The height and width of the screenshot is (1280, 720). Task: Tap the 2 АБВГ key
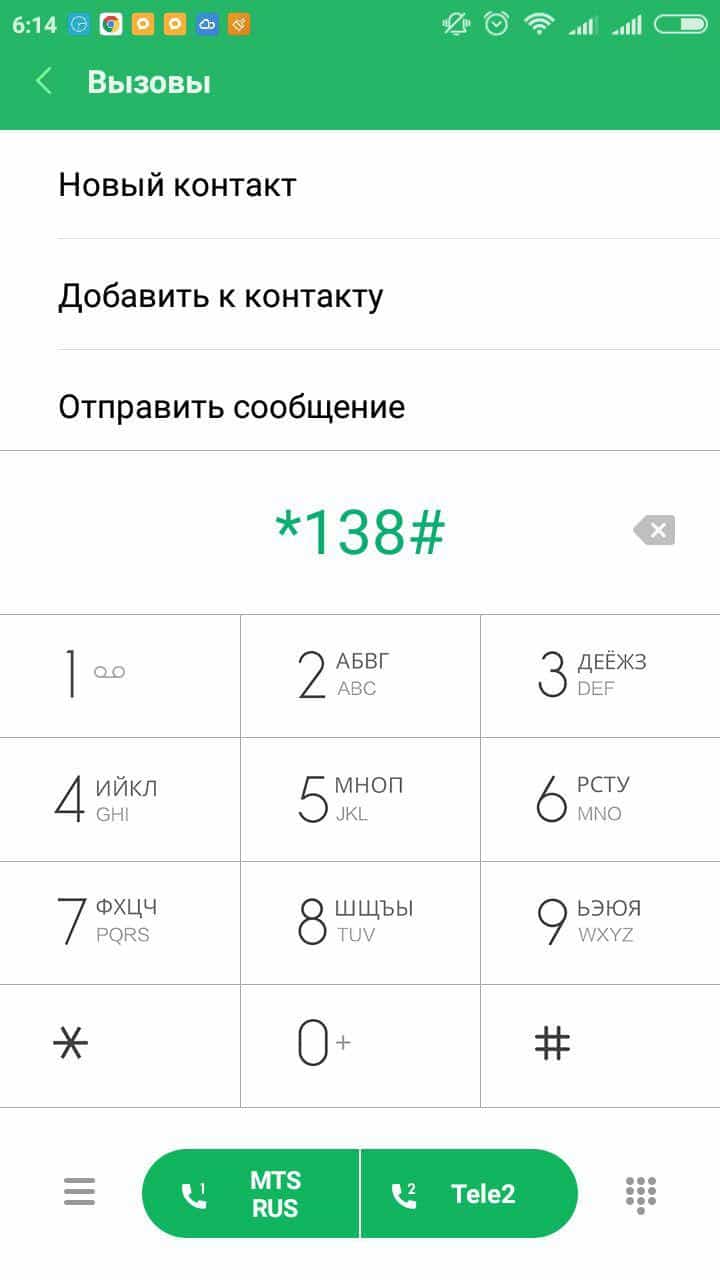point(360,675)
